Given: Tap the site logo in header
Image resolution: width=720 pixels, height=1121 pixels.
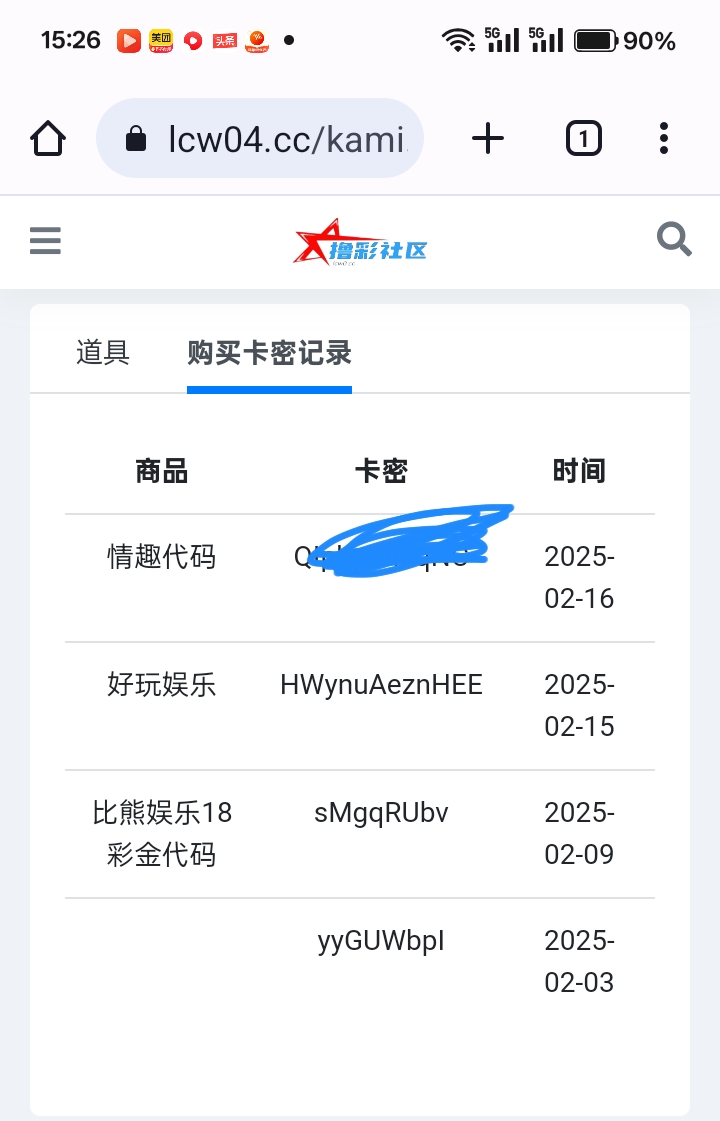Looking at the screenshot, I should 360,242.
